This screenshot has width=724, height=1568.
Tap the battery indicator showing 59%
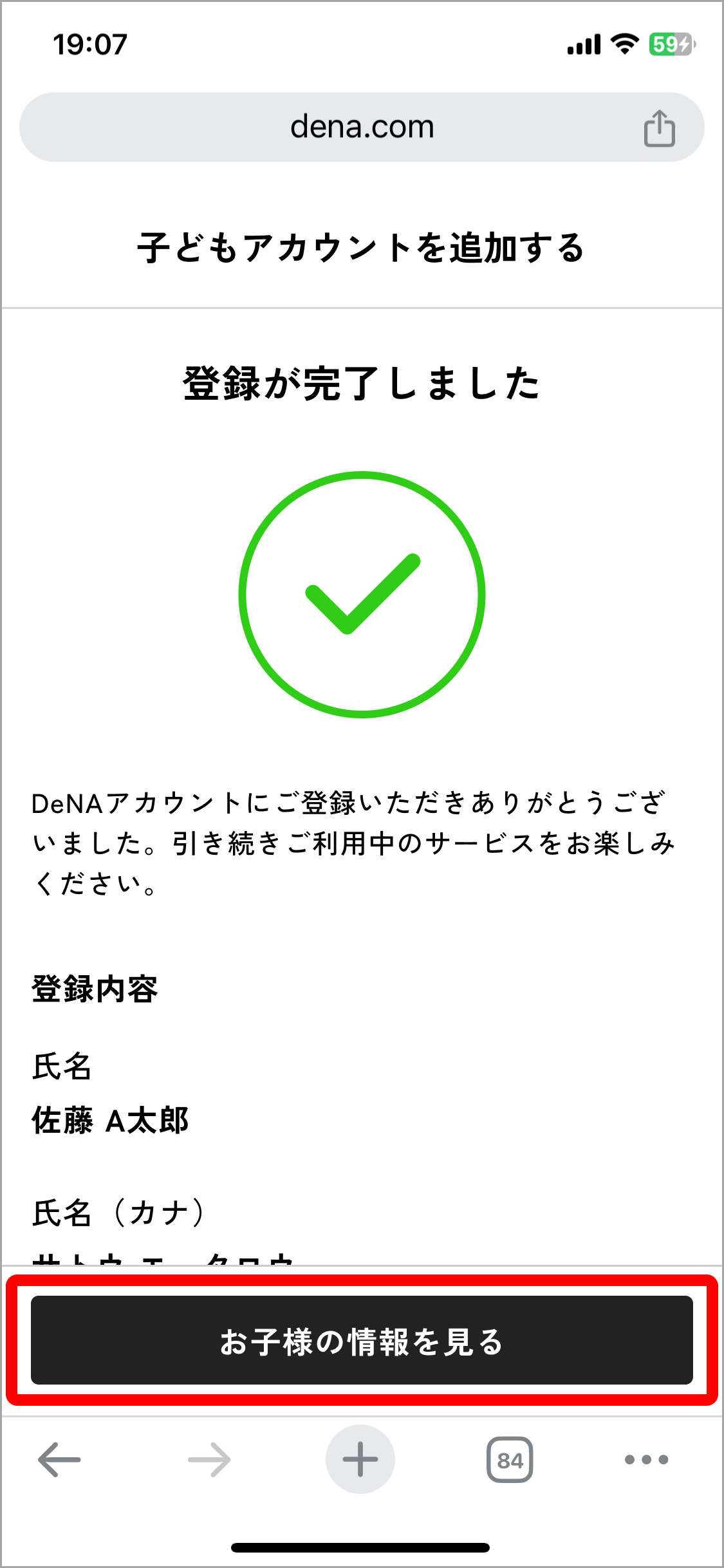[x=671, y=44]
